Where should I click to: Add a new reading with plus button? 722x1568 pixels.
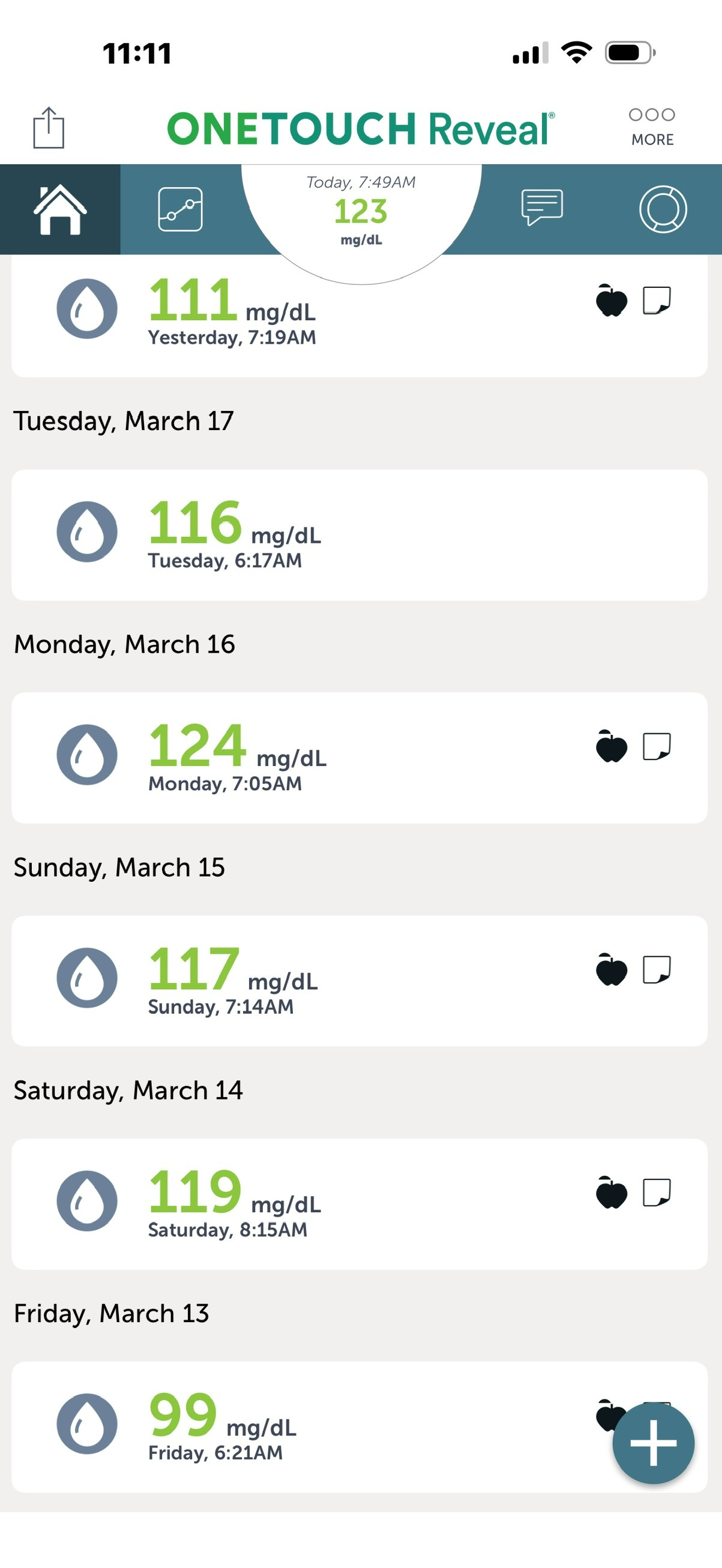[653, 1443]
